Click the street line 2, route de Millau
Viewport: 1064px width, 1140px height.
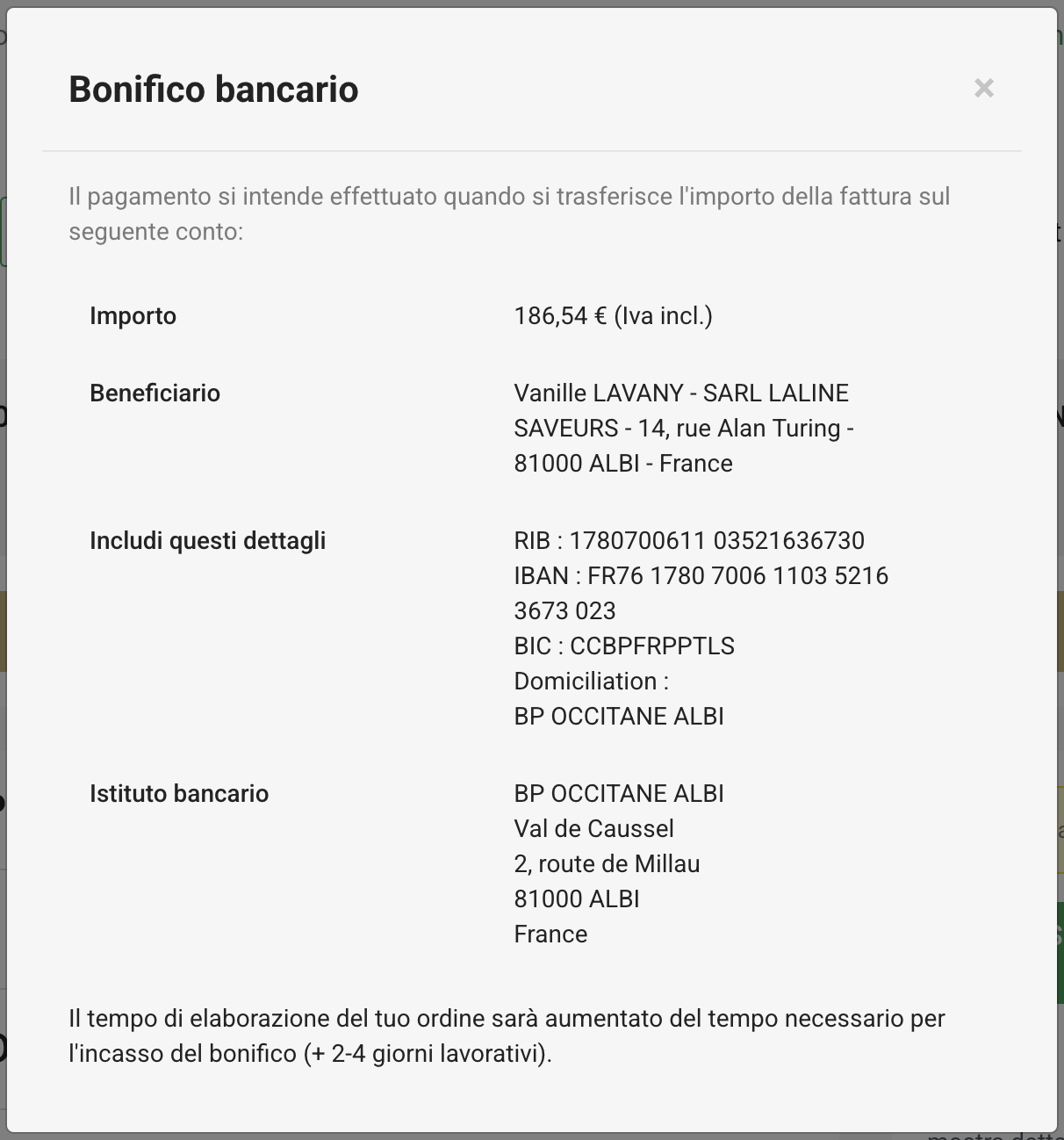(x=607, y=863)
